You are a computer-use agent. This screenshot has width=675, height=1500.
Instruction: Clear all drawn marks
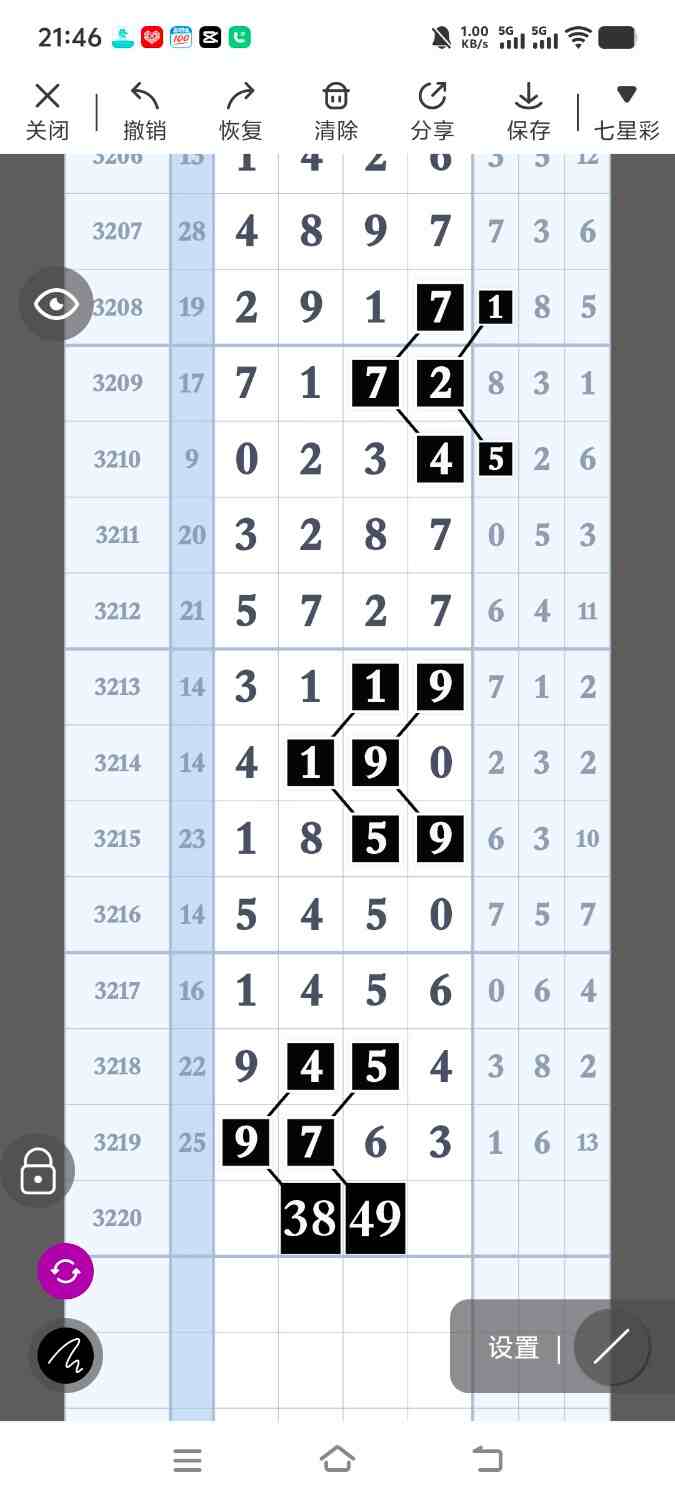pos(336,111)
